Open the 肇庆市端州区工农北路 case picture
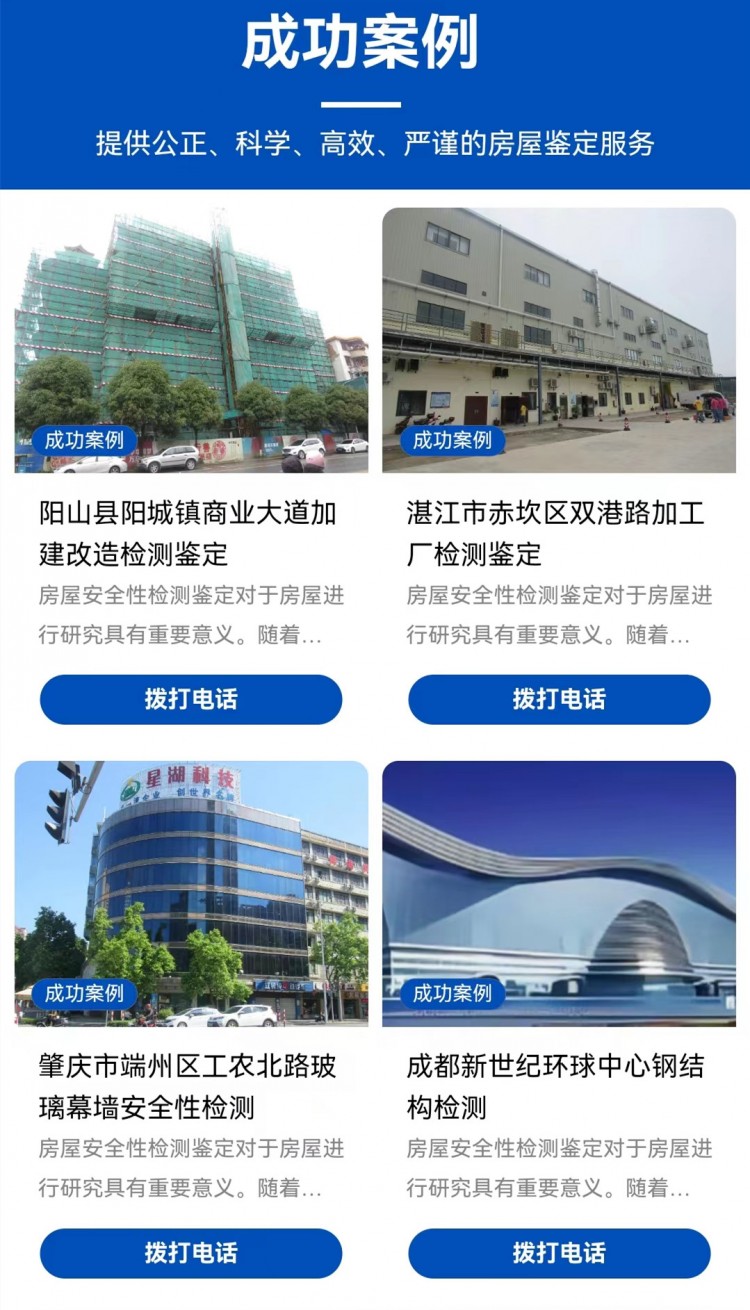Image resolution: width=750 pixels, height=1310 pixels. [x=191, y=893]
